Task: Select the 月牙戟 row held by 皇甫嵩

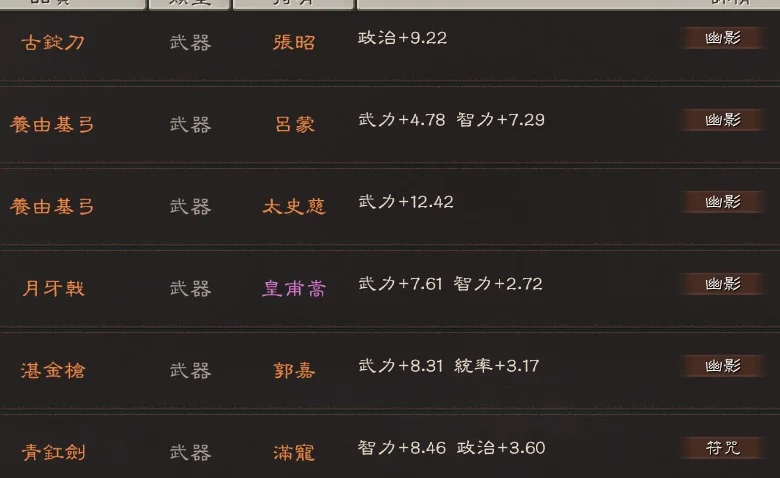Action: click(x=53, y=288)
